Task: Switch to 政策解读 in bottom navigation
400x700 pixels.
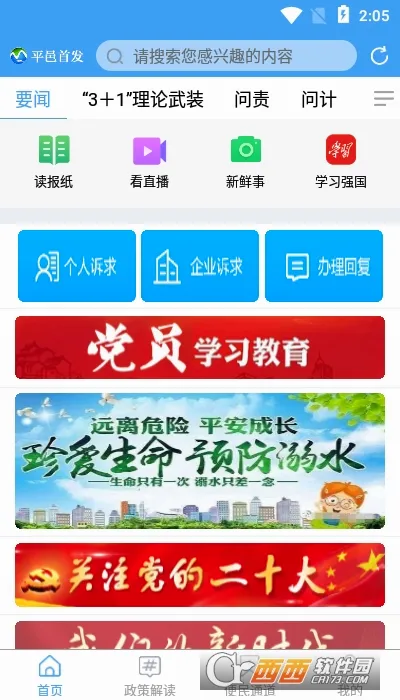Action: click(x=150, y=675)
